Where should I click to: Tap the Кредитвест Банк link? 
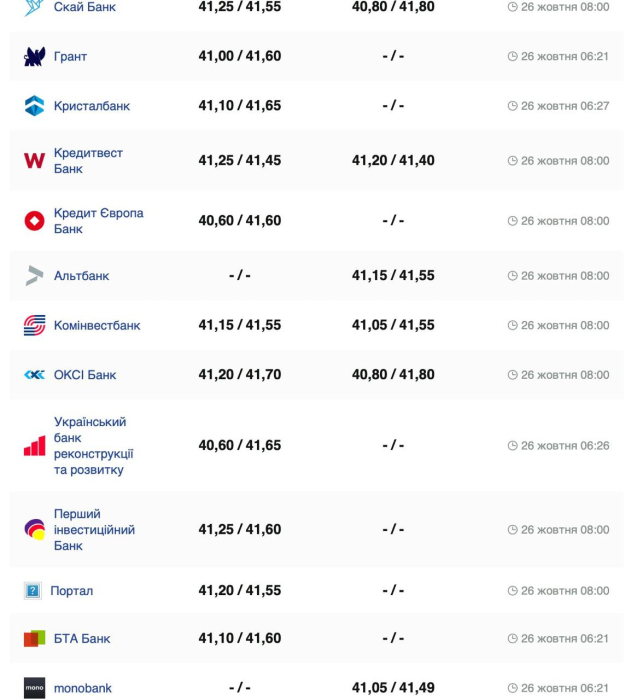click(x=88, y=161)
